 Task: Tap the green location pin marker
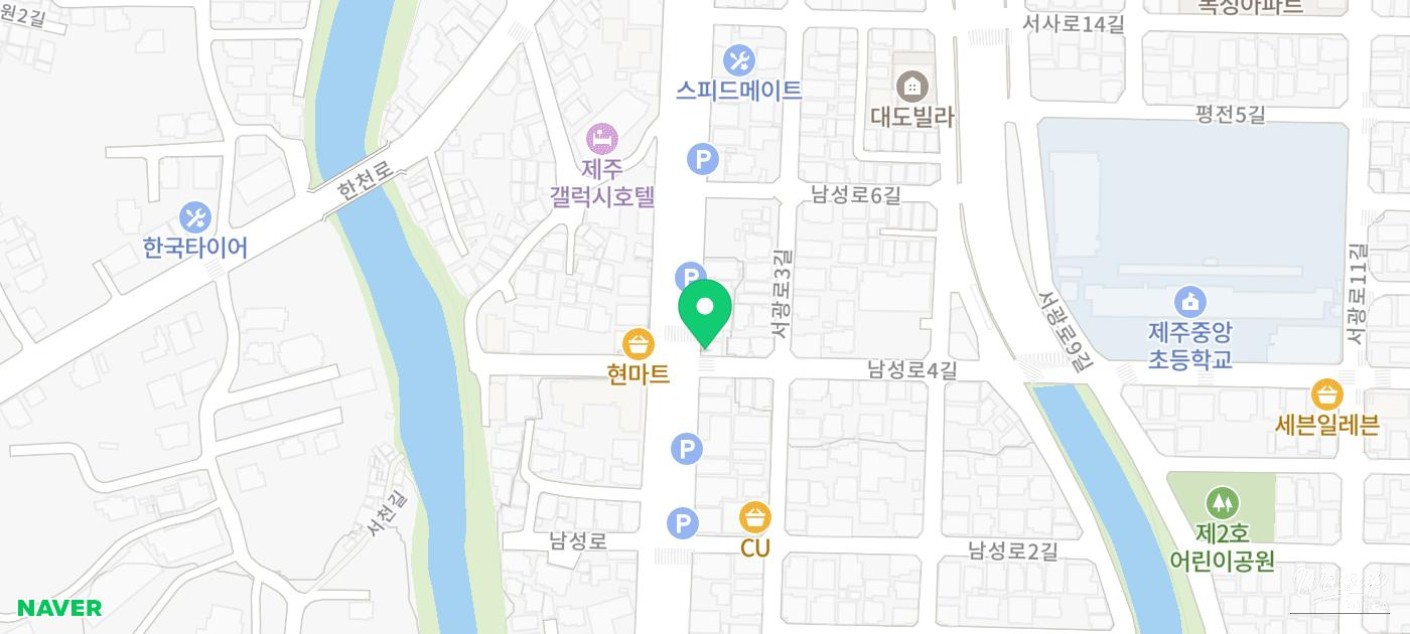point(705,308)
